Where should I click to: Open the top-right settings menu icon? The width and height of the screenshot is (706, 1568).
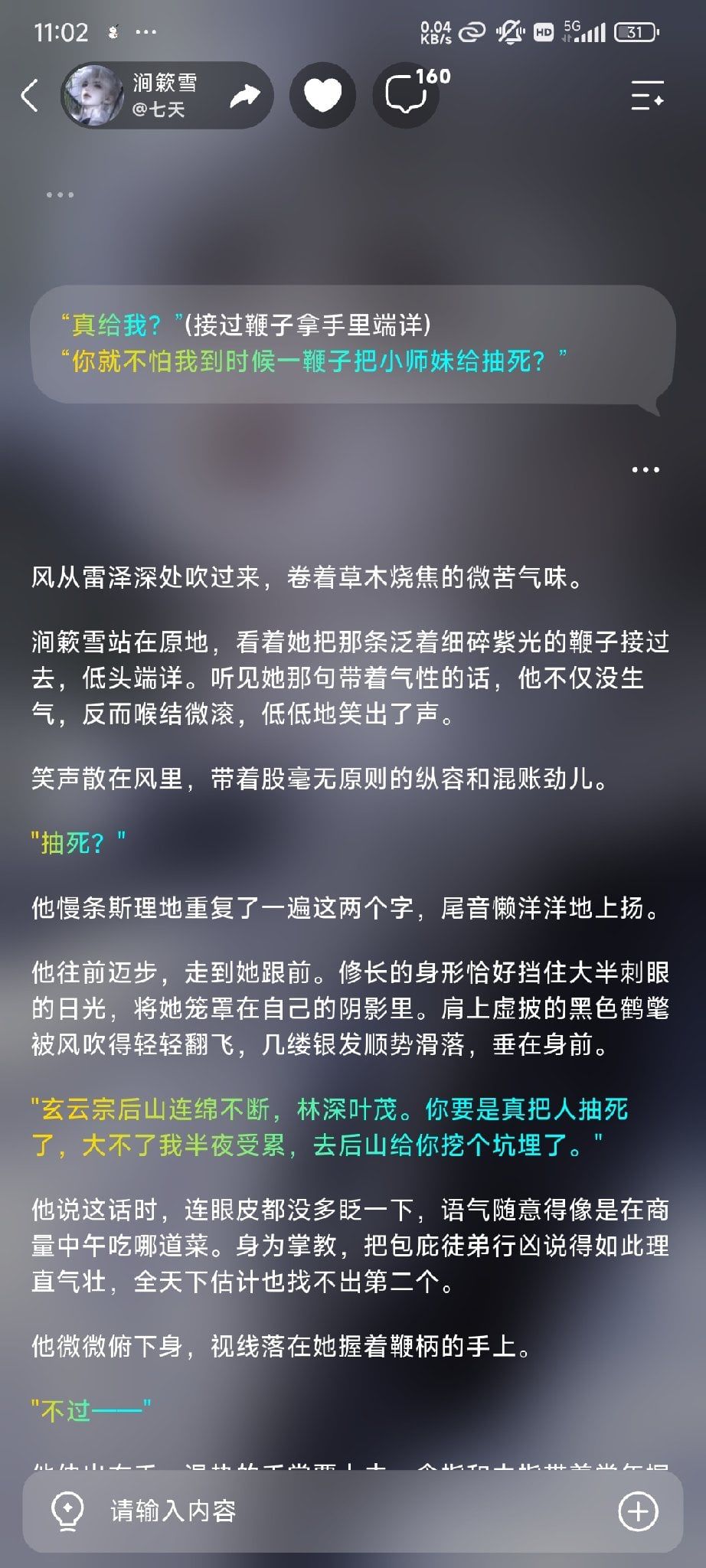(646, 96)
